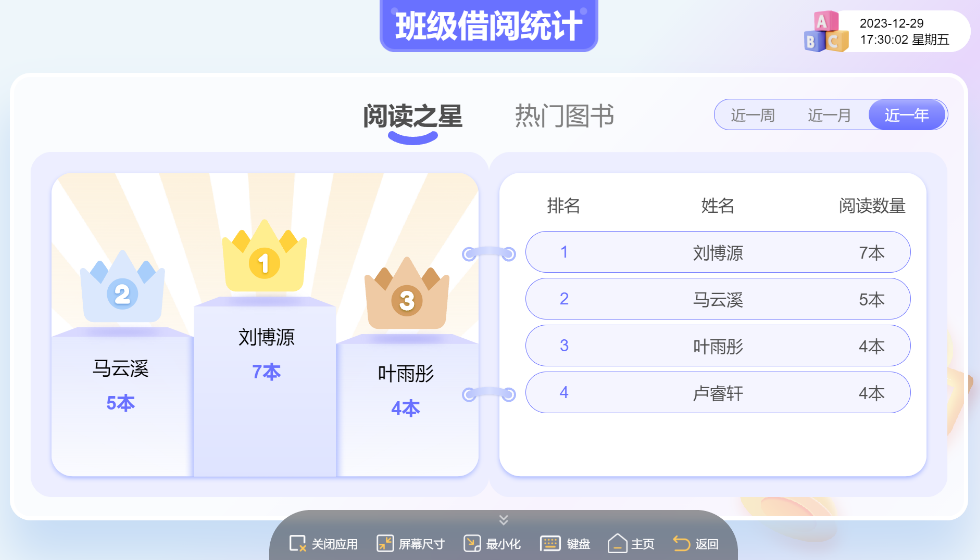980x560 pixels.
Task: Switch to the 热门图书 tab
Action: pyautogui.click(x=564, y=116)
